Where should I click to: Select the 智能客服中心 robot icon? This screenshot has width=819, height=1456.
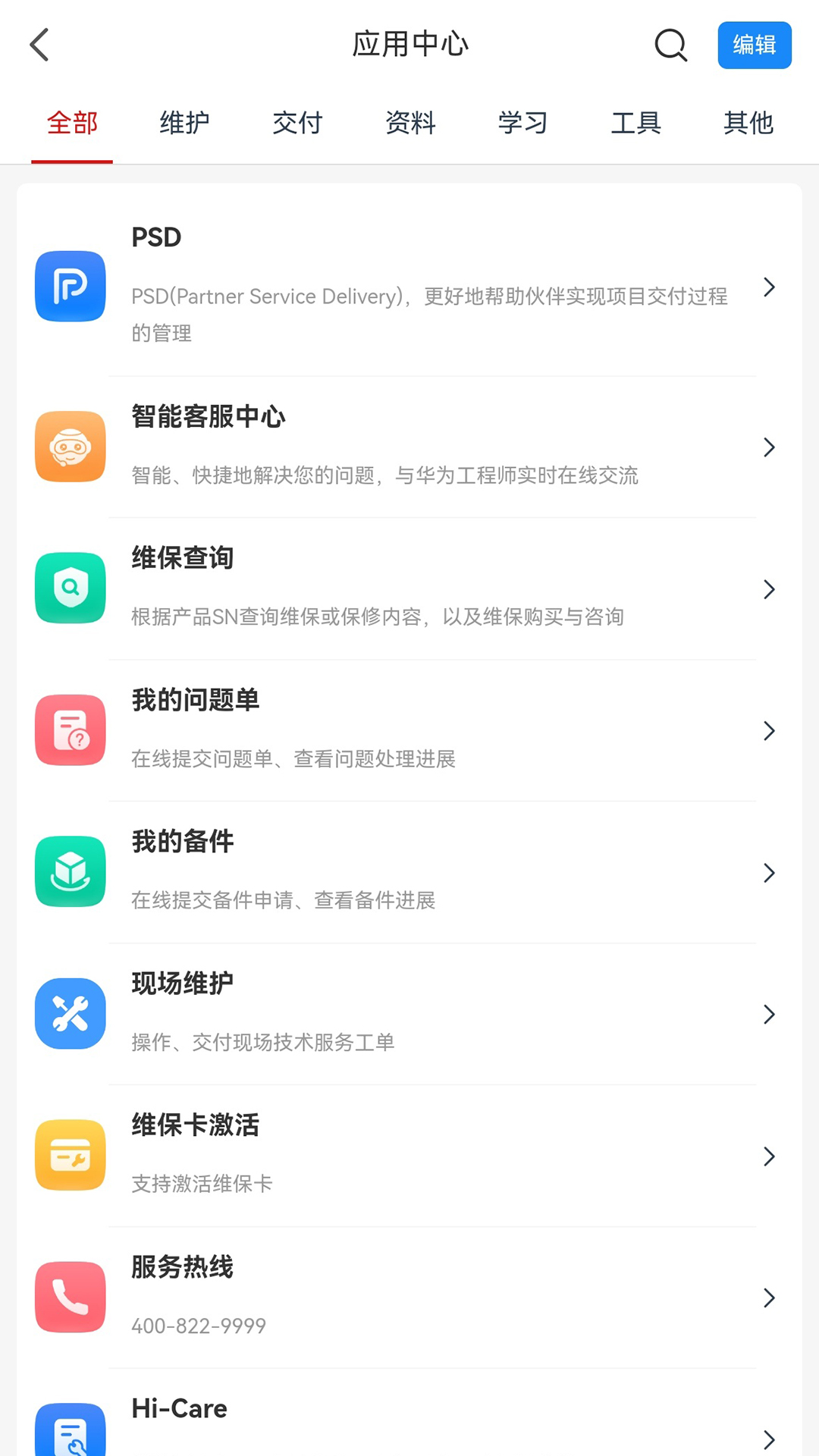[x=70, y=447]
